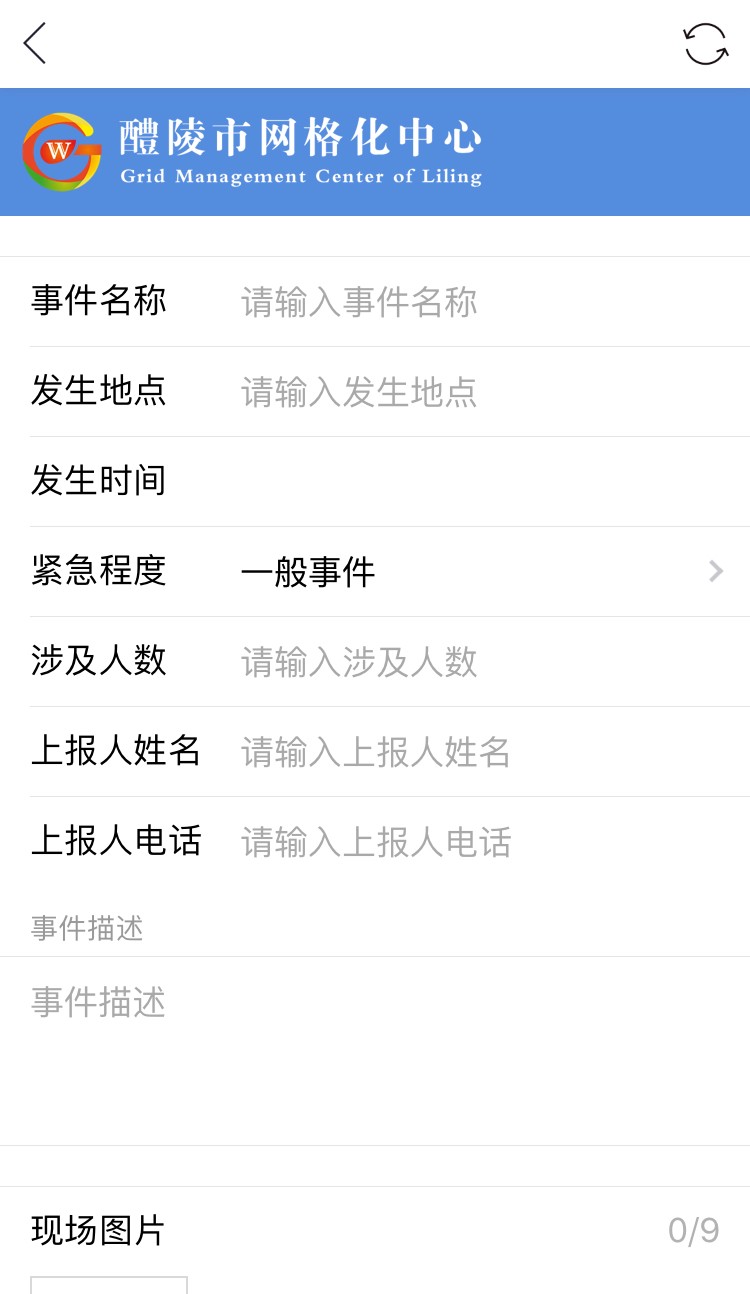
Task: Go back using the top-left arrow
Action: click(x=35, y=44)
